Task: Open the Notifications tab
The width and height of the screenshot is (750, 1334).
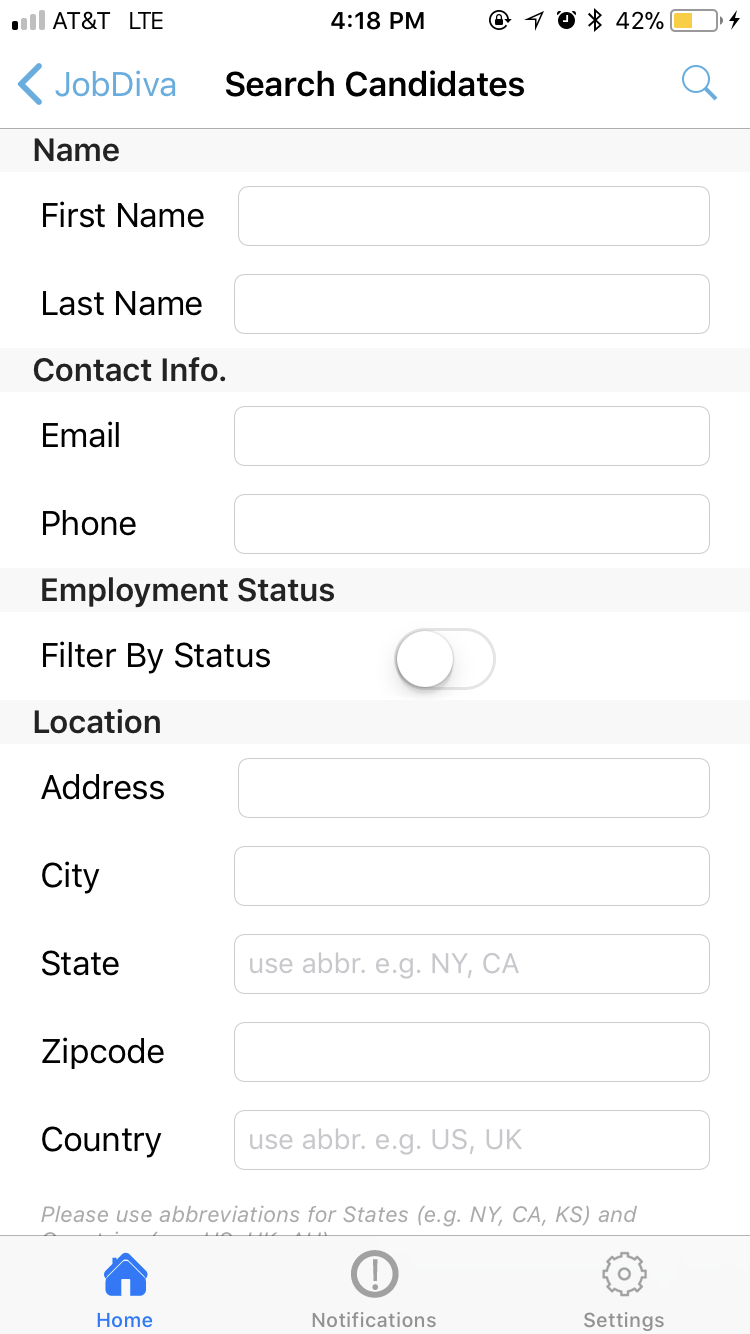Action: pyautogui.click(x=374, y=1292)
